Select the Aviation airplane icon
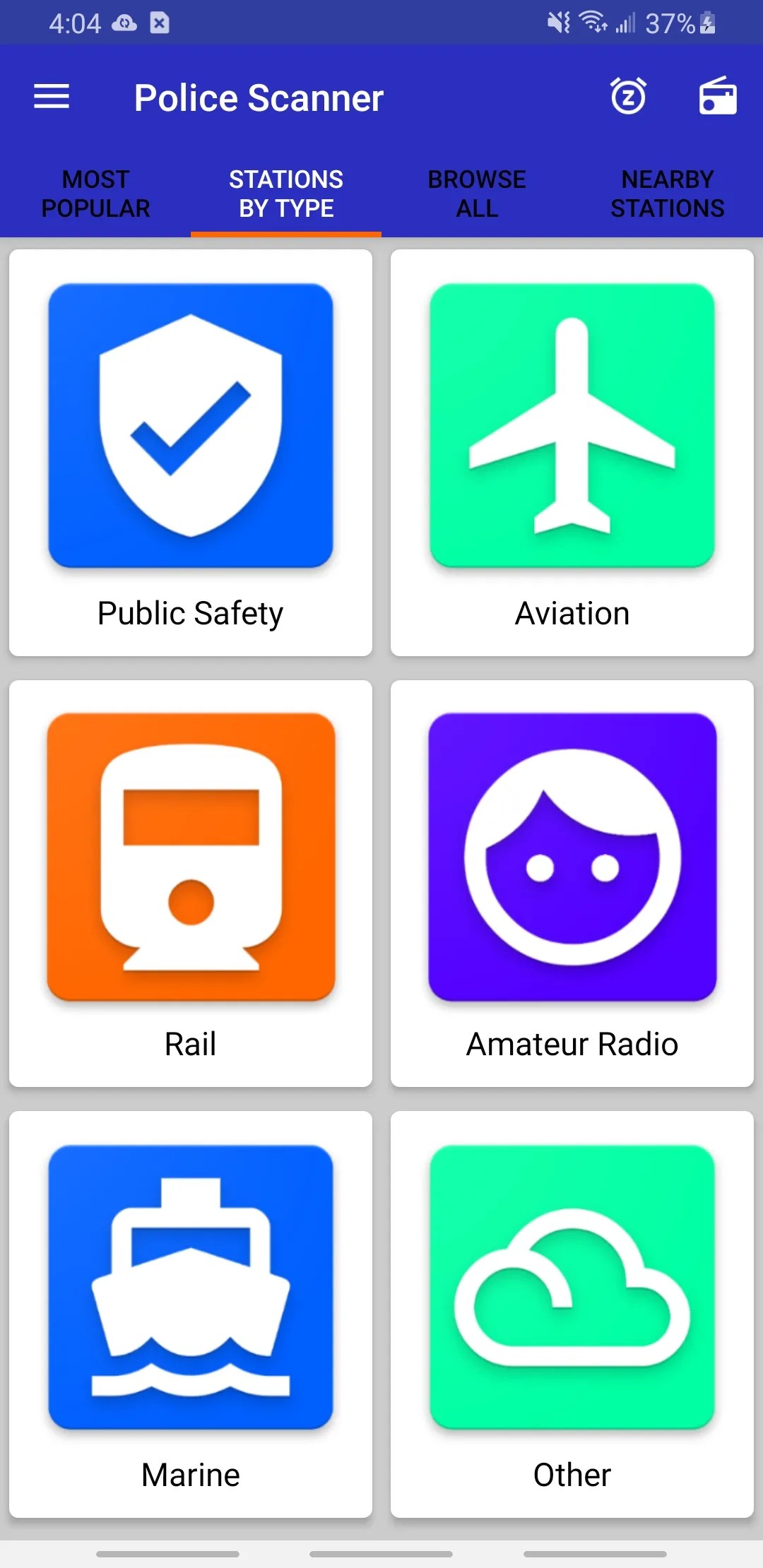The height and width of the screenshot is (1568, 763). [571, 424]
